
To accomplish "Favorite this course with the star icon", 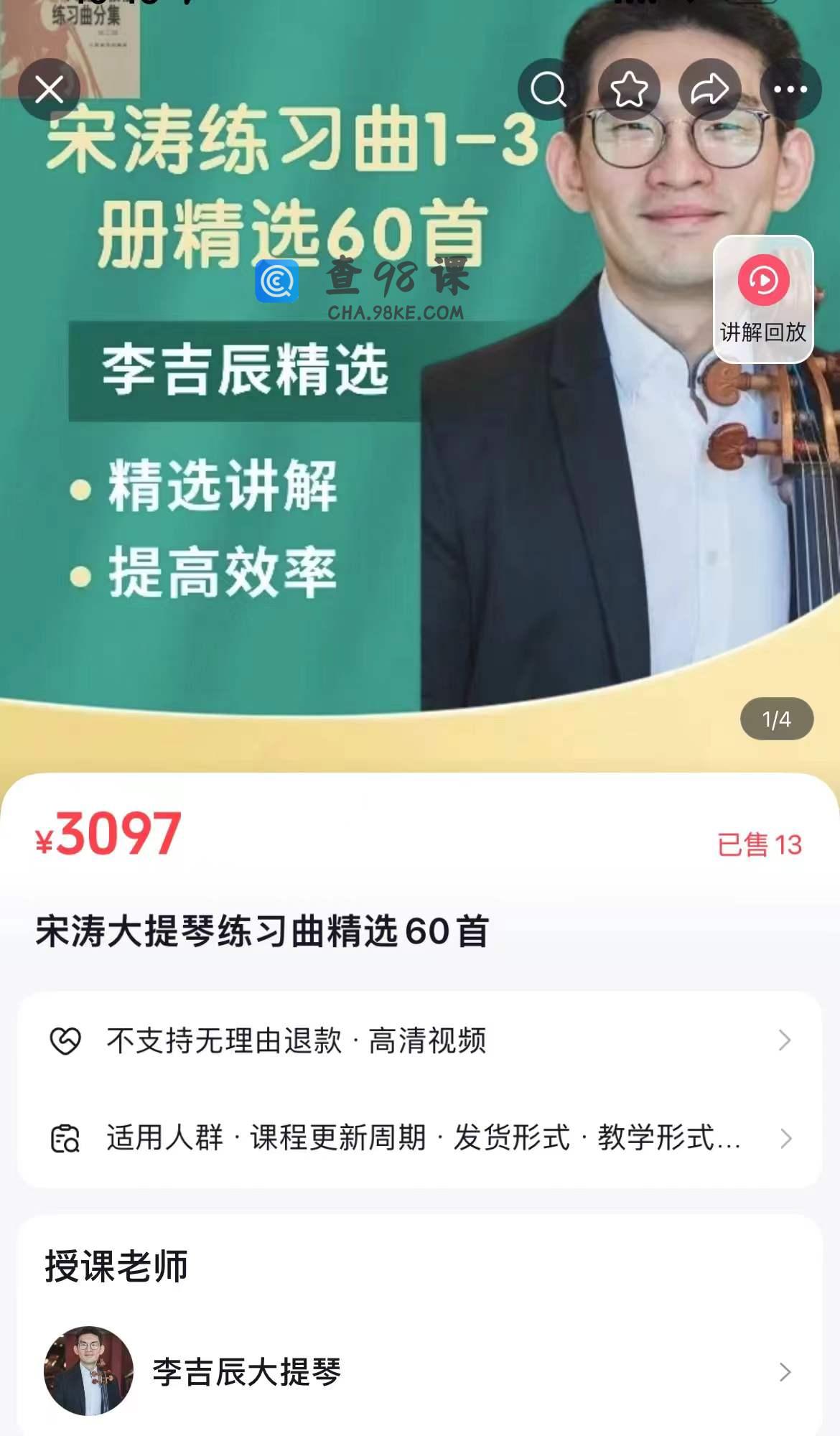I will tap(629, 90).
